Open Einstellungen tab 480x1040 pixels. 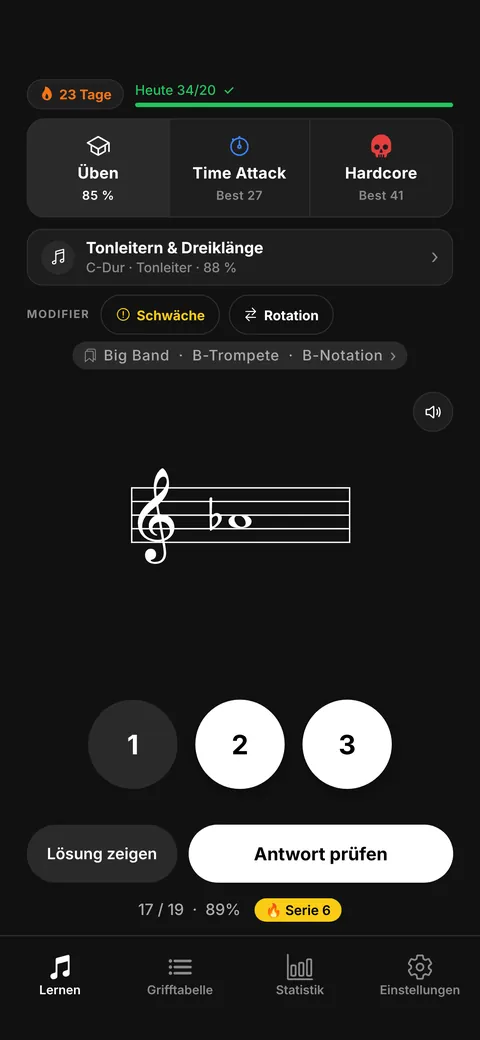coord(420,975)
